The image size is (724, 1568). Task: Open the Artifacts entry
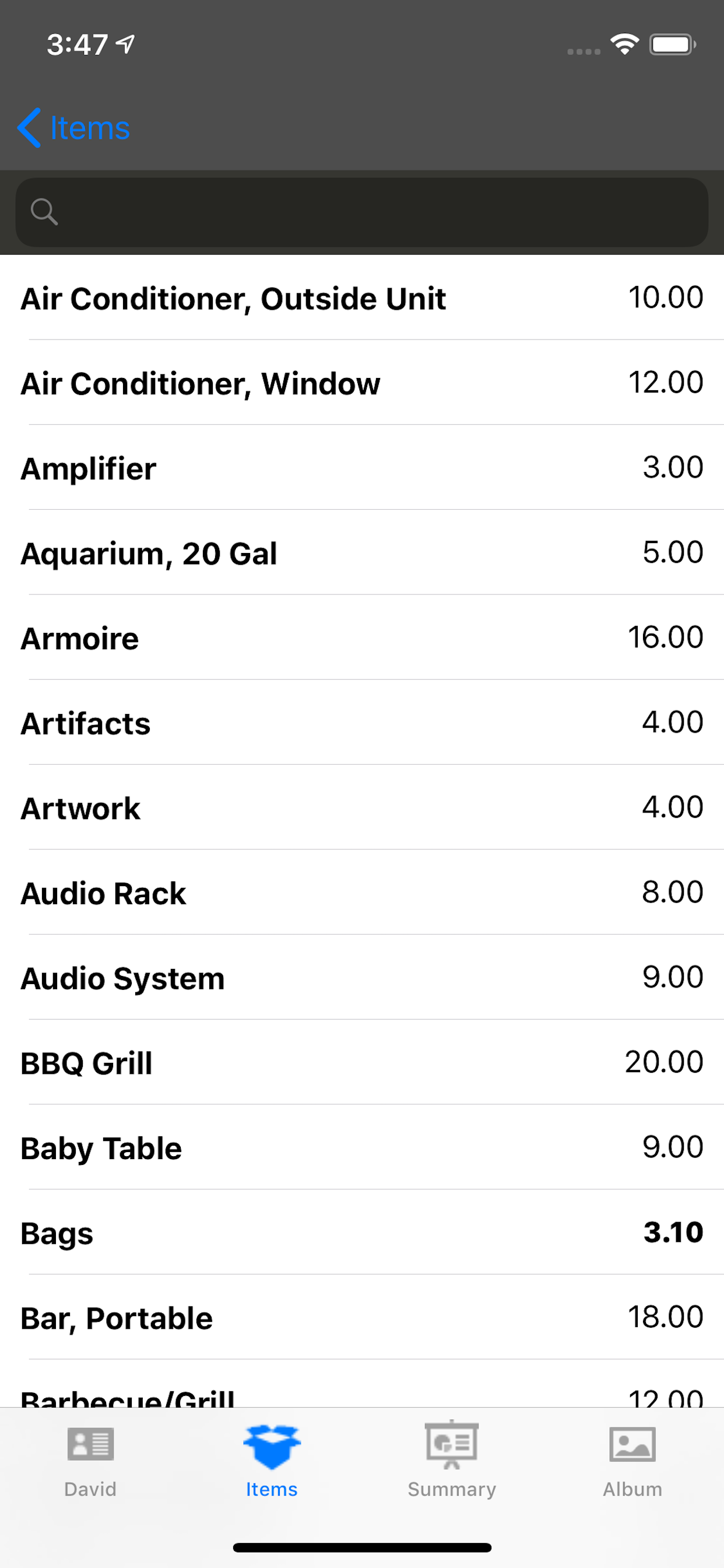tap(362, 723)
